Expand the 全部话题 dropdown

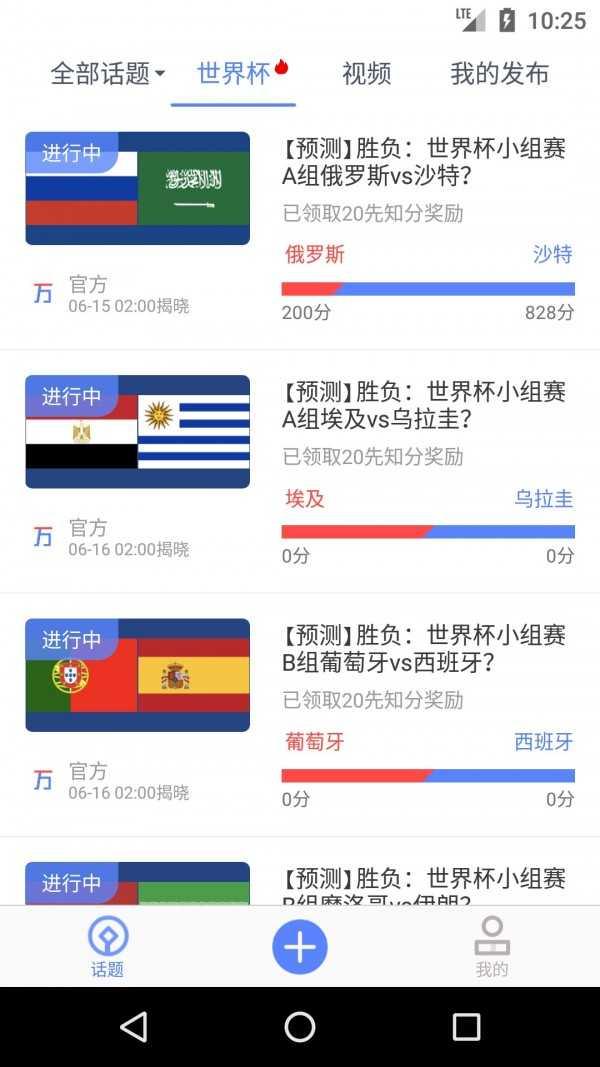[x=108, y=74]
